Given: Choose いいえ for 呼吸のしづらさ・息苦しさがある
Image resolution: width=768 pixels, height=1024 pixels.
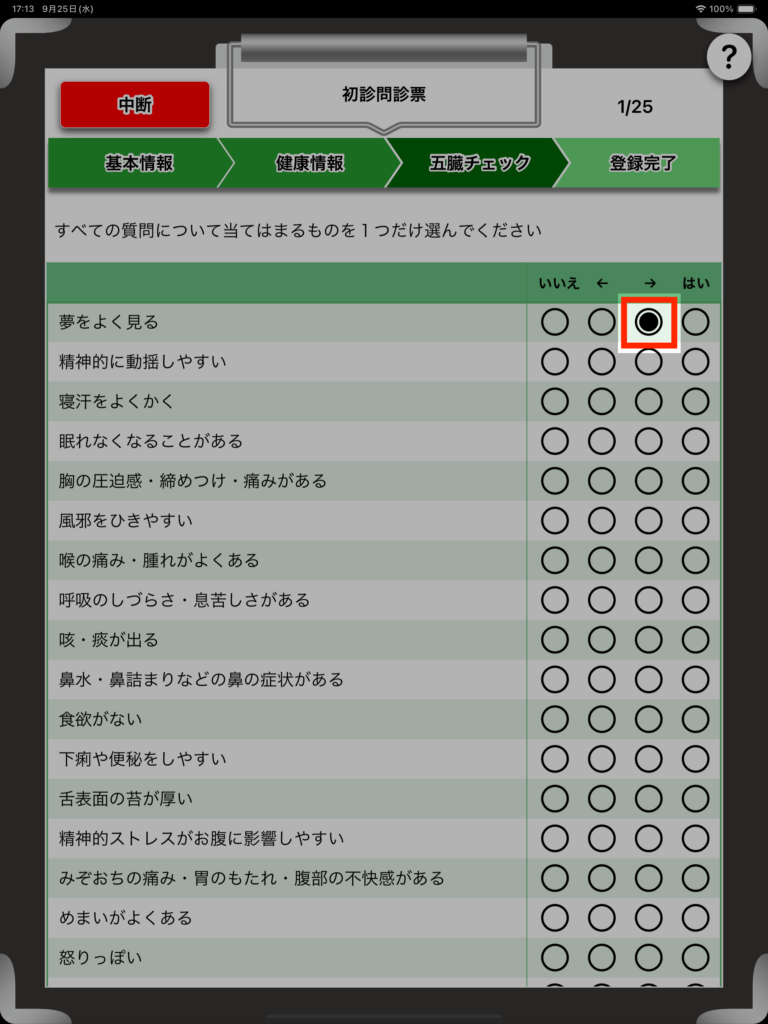Looking at the screenshot, I should pyautogui.click(x=555, y=600).
